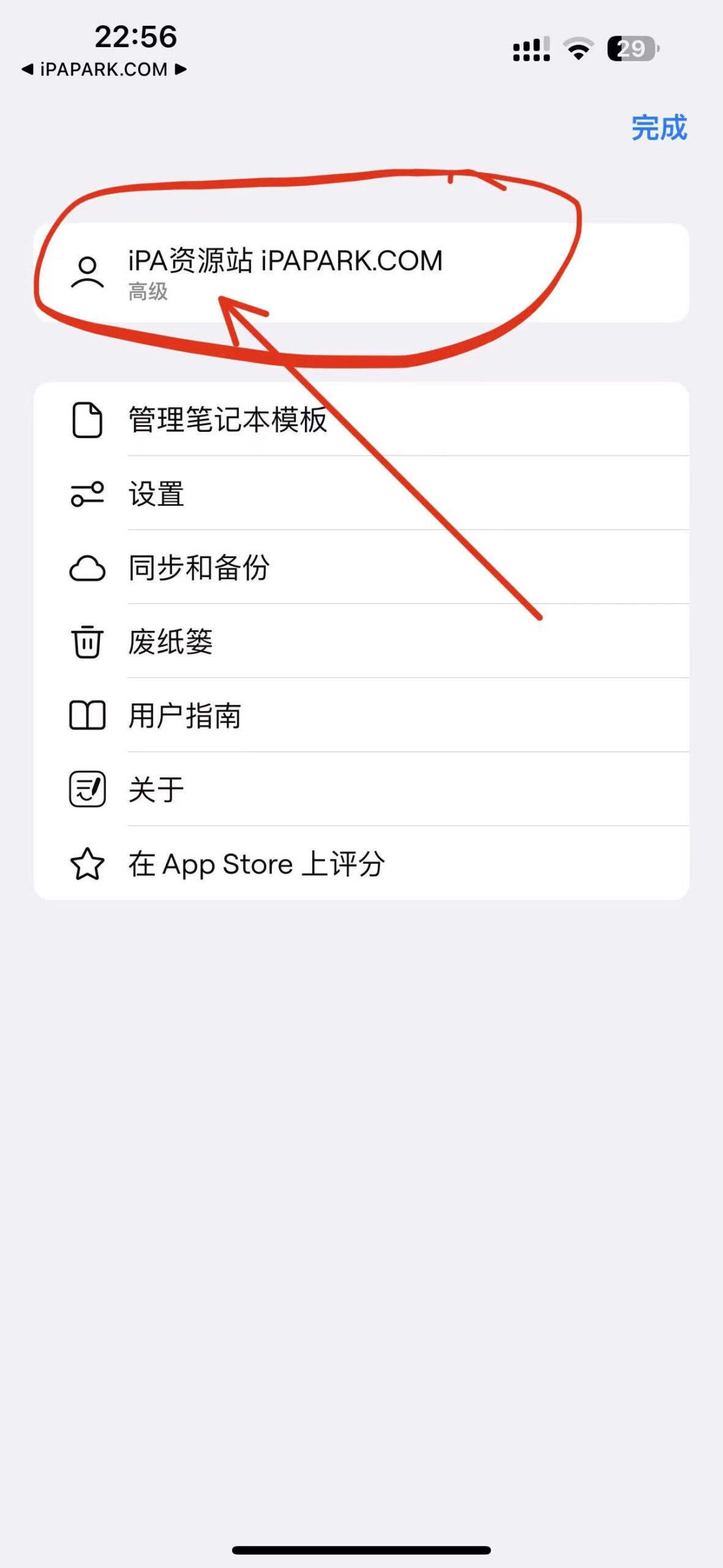This screenshot has height=1568, width=723.
Task: Tap the open book icon for 用户指南
Action: (88, 715)
